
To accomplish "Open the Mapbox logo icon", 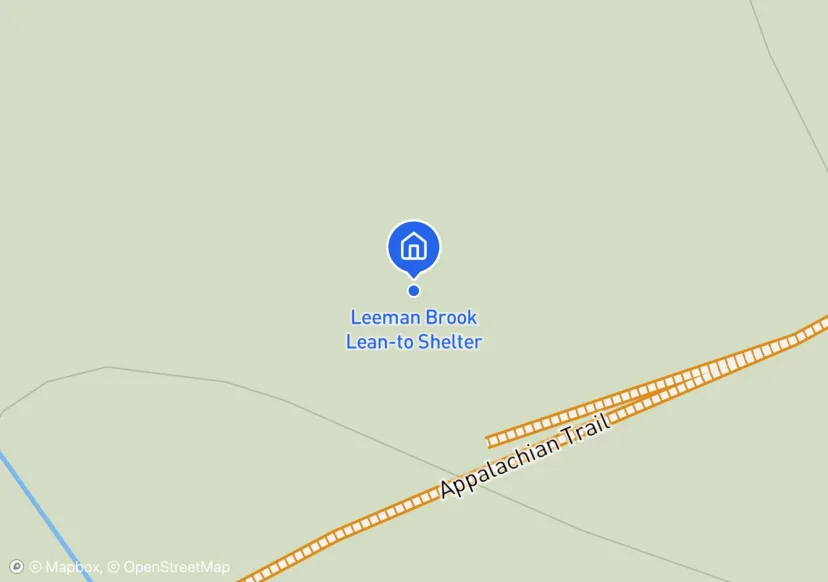I will [17, 567].
